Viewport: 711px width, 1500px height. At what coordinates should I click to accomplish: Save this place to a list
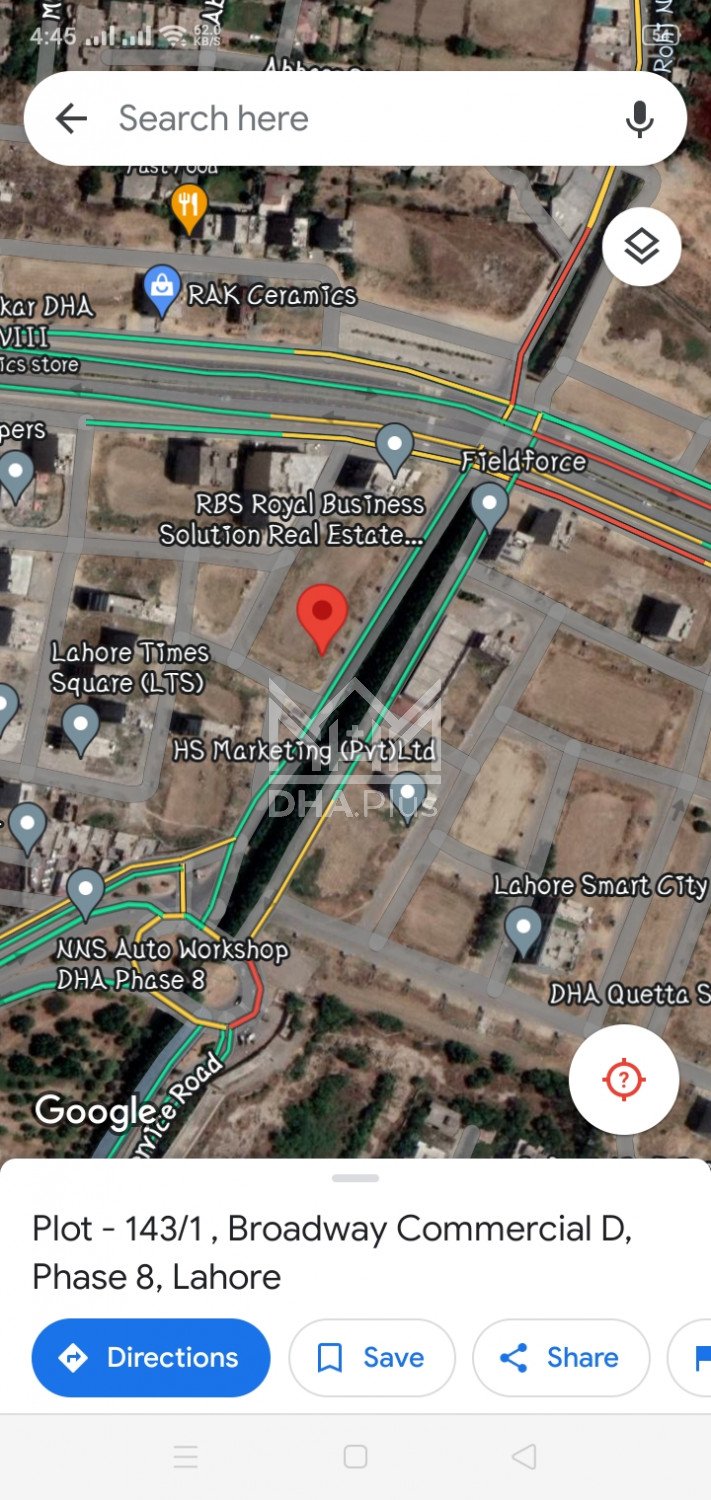tap(371, 1357)
